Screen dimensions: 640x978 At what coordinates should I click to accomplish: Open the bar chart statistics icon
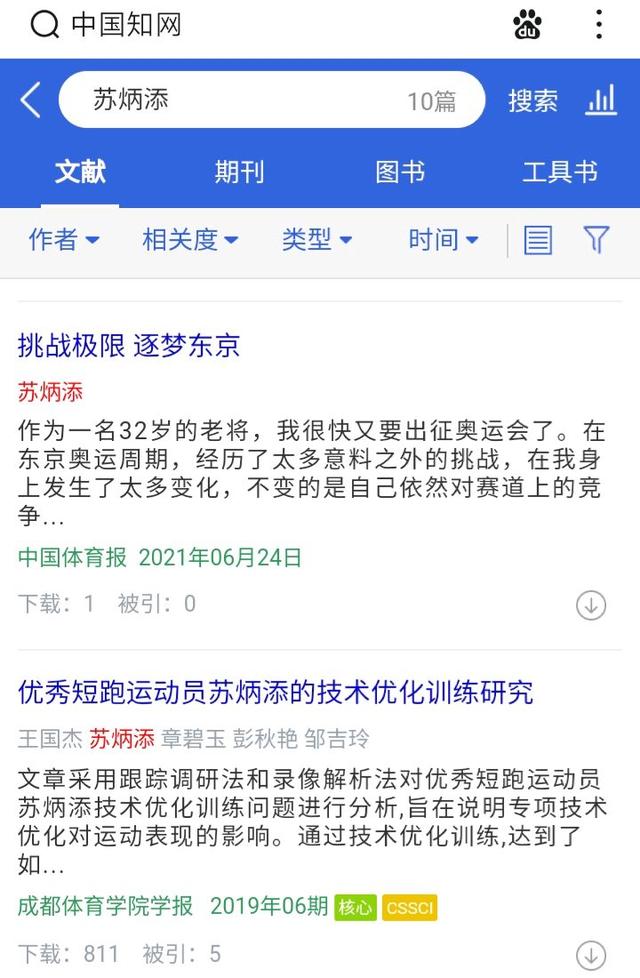tap(601, 100)
